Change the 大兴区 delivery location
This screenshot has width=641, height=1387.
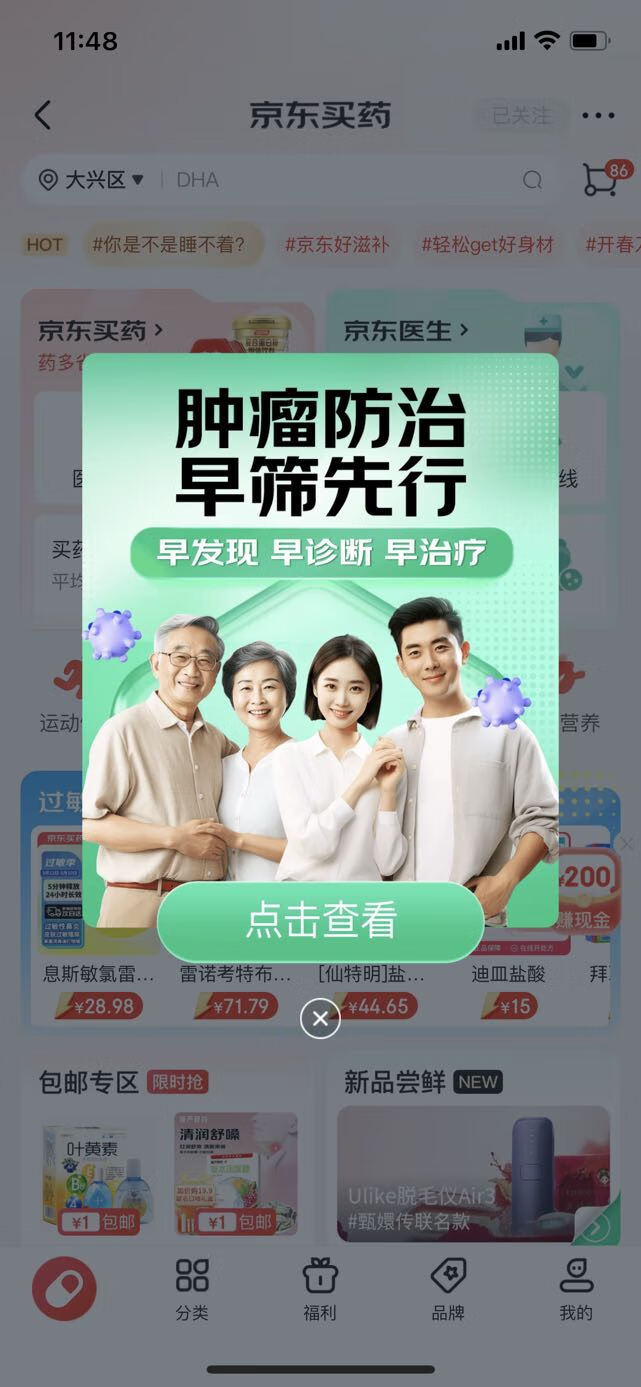point(92,180)
